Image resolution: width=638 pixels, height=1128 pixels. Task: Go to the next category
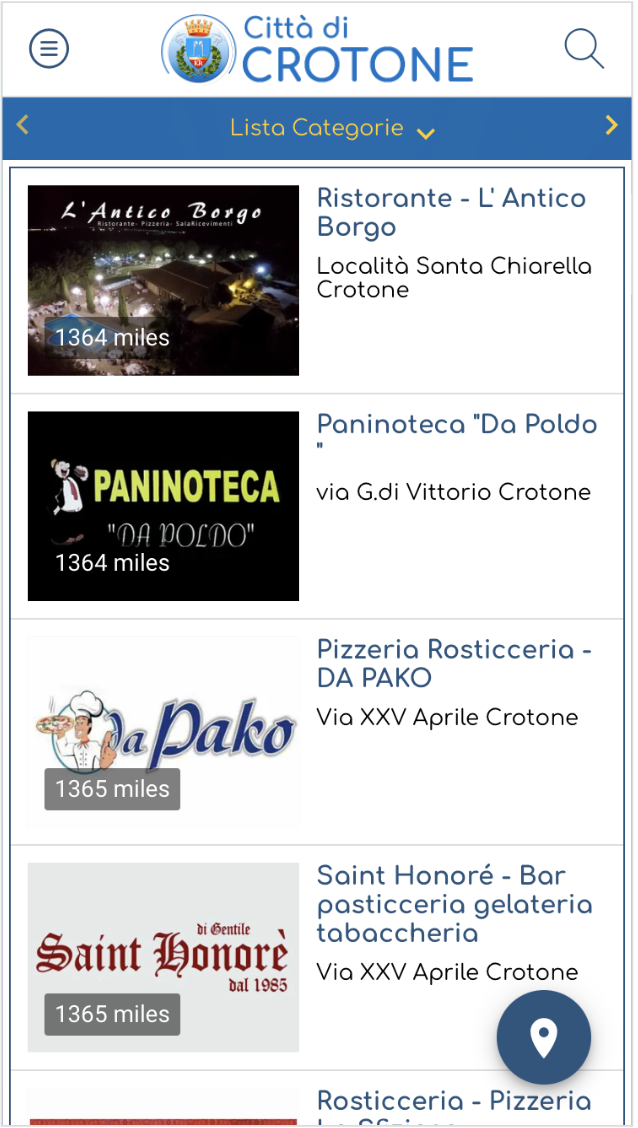pos(612,126)
